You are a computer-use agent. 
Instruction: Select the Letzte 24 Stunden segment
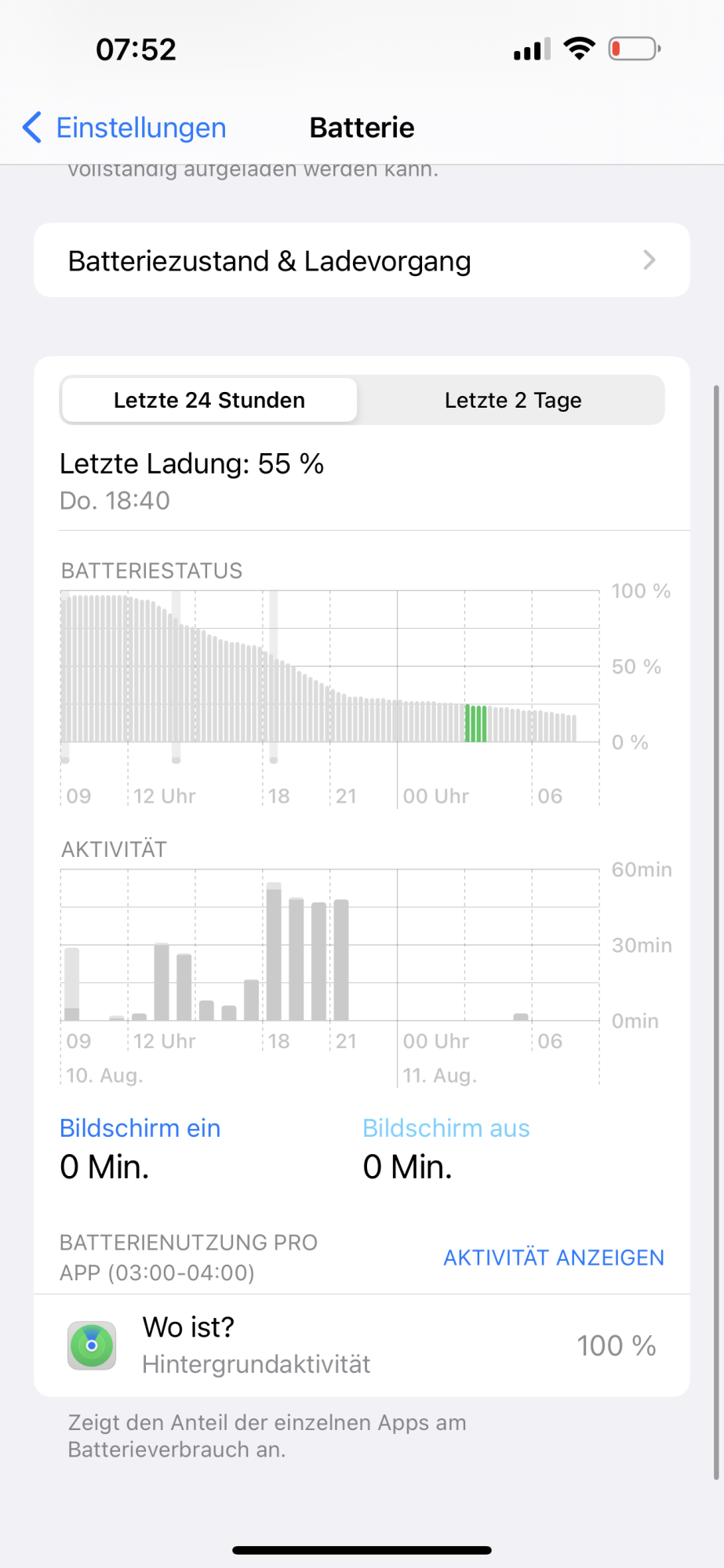pyautogui.click(x=209, y=400)
